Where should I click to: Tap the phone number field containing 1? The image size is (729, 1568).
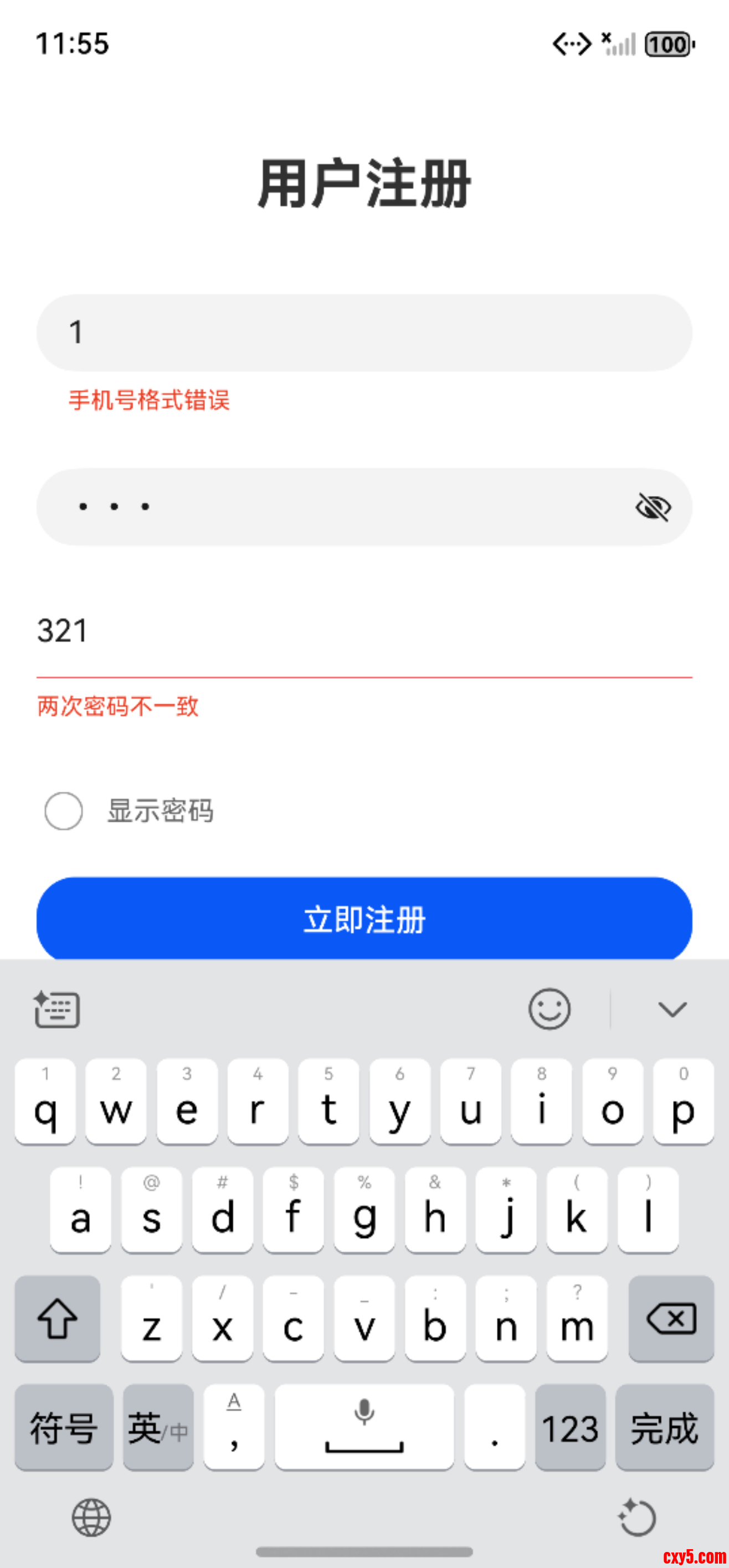point(364,333)
